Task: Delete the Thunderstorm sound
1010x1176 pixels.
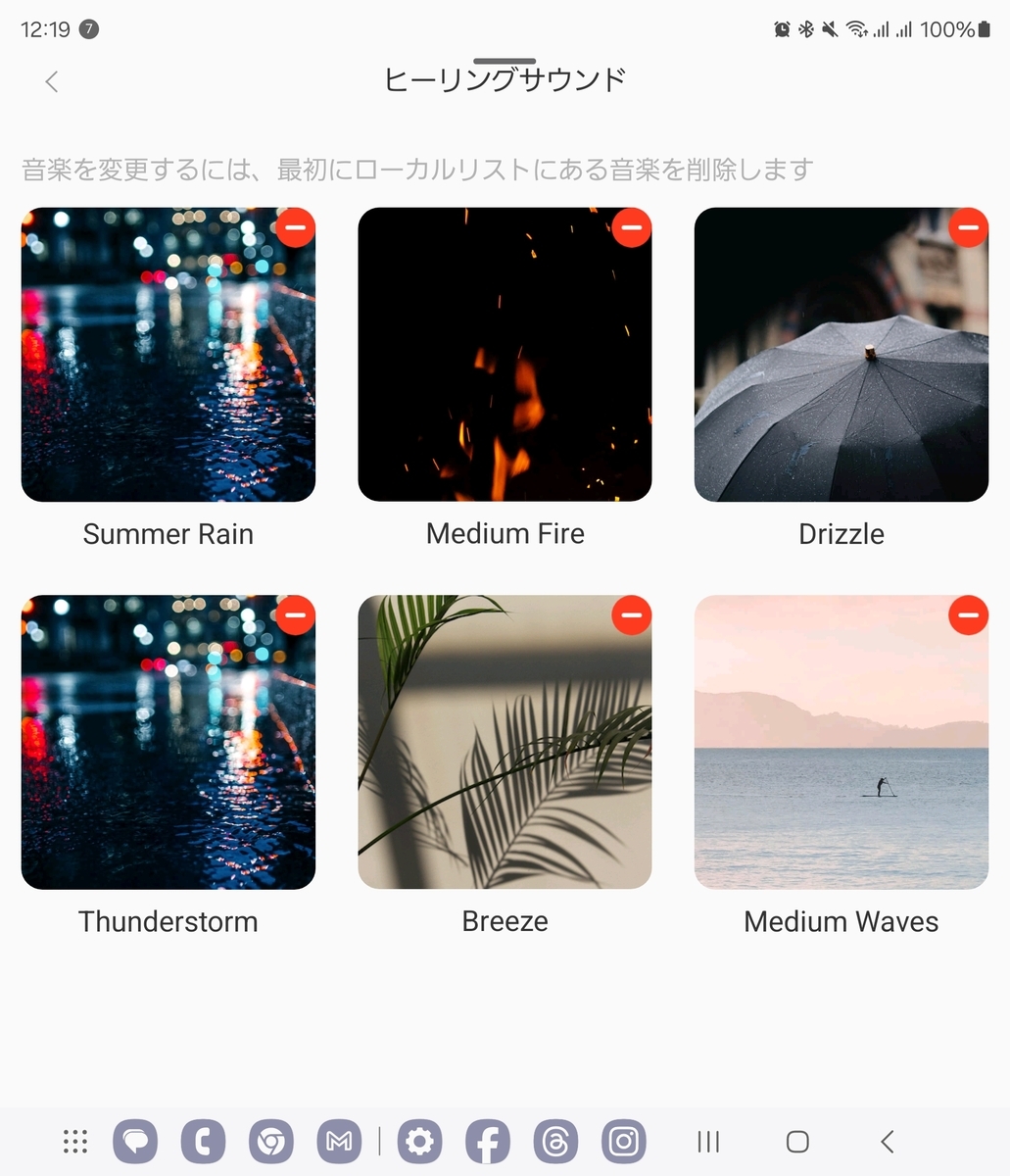Action: click(295, 615)
